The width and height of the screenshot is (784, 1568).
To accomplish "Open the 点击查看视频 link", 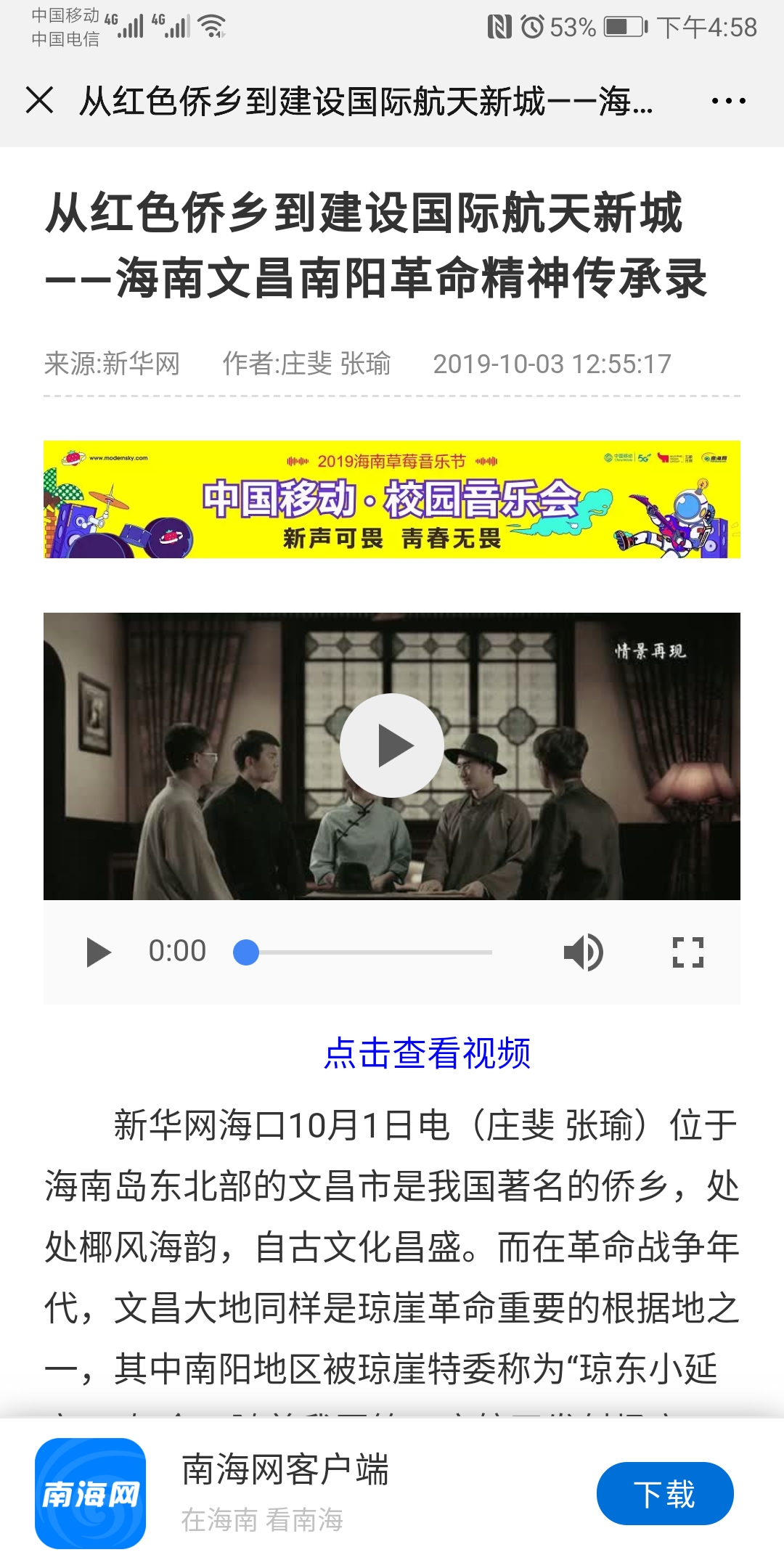I will 427,1053.
